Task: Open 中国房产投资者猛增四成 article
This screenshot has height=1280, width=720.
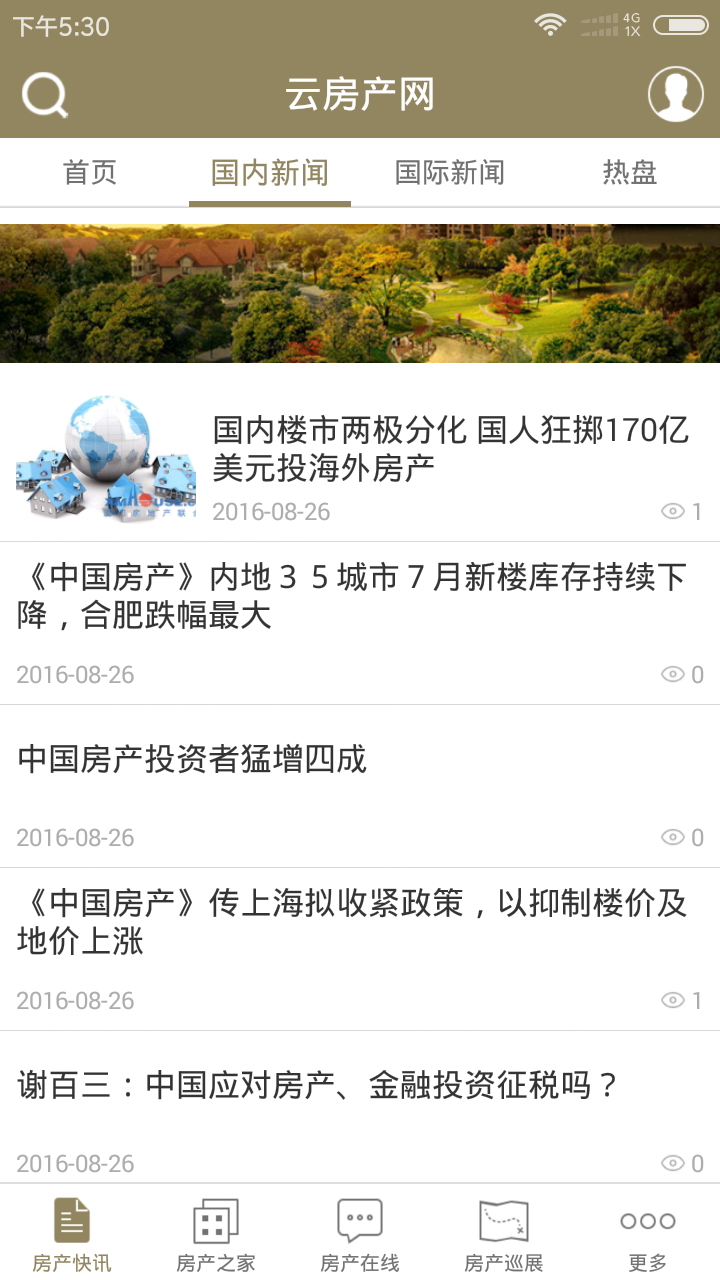Action: (x=192, y=760)
